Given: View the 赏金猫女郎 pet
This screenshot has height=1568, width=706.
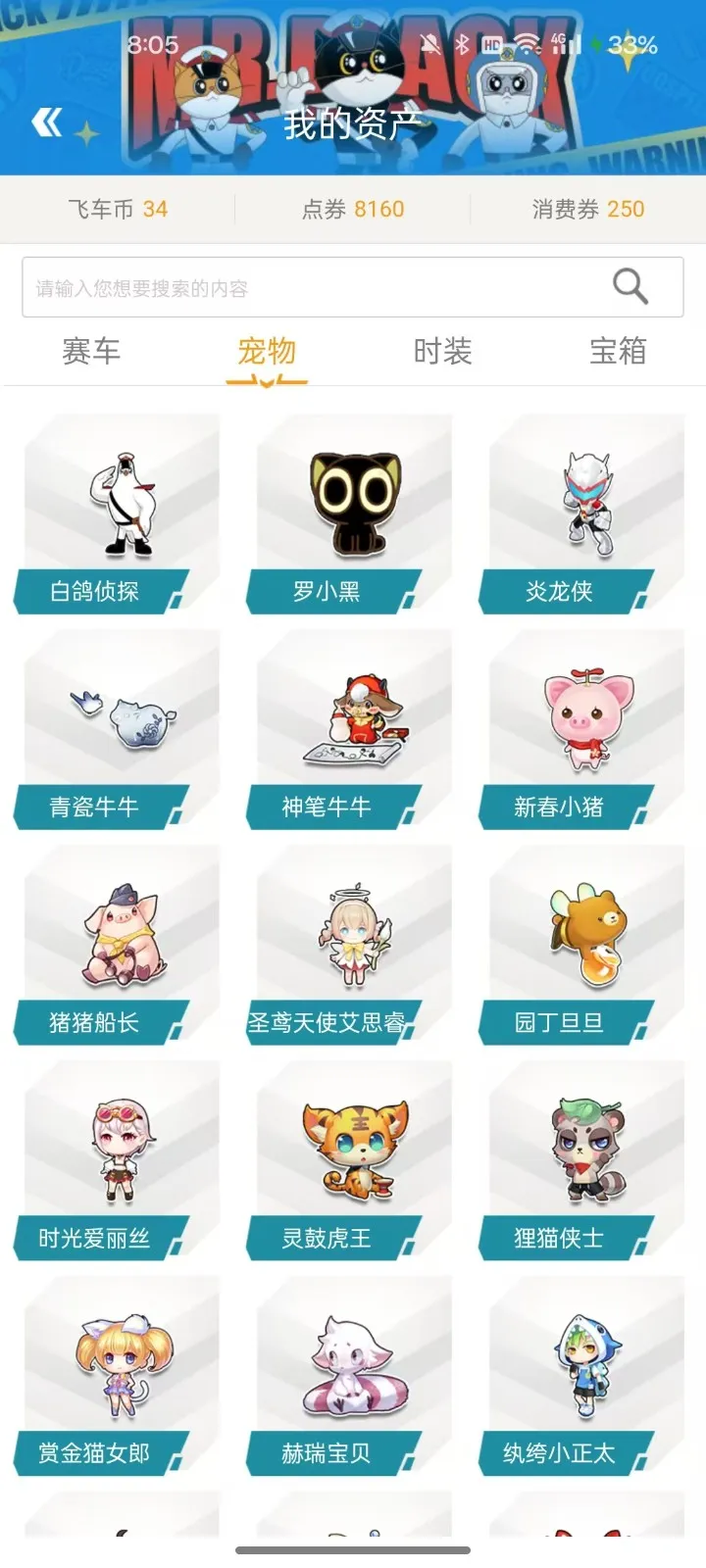Looking at the screenshot, I should 118,1377.
